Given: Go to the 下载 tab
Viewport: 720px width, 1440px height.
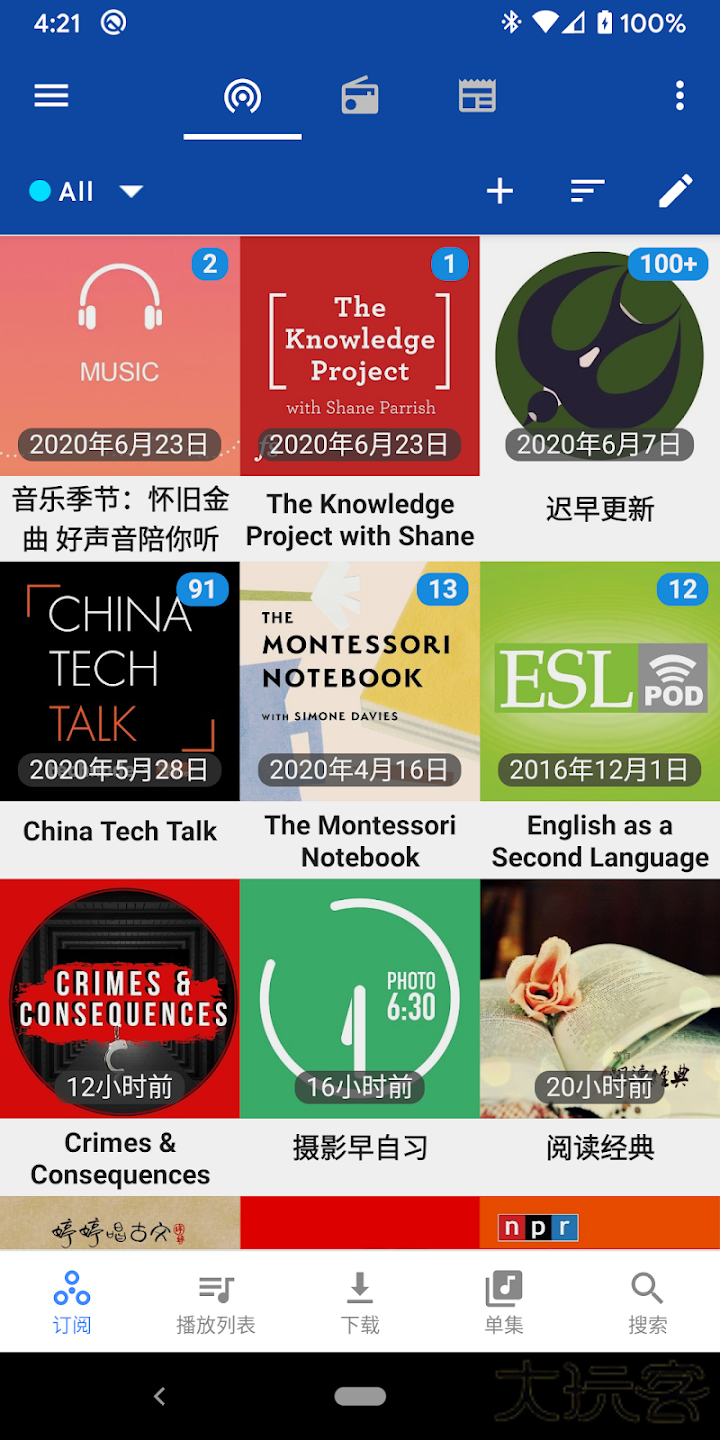Looking at the screenshot, I should 360,1303.
